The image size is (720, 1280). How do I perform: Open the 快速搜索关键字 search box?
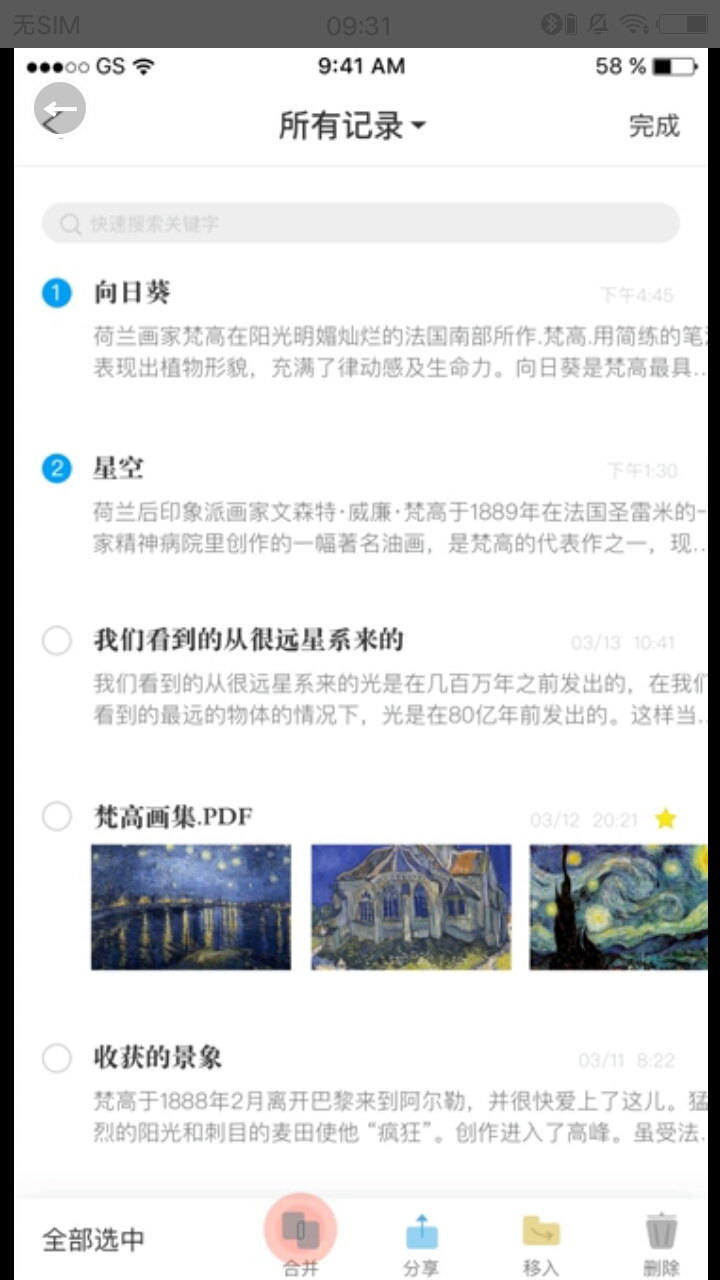pos(360,224)
